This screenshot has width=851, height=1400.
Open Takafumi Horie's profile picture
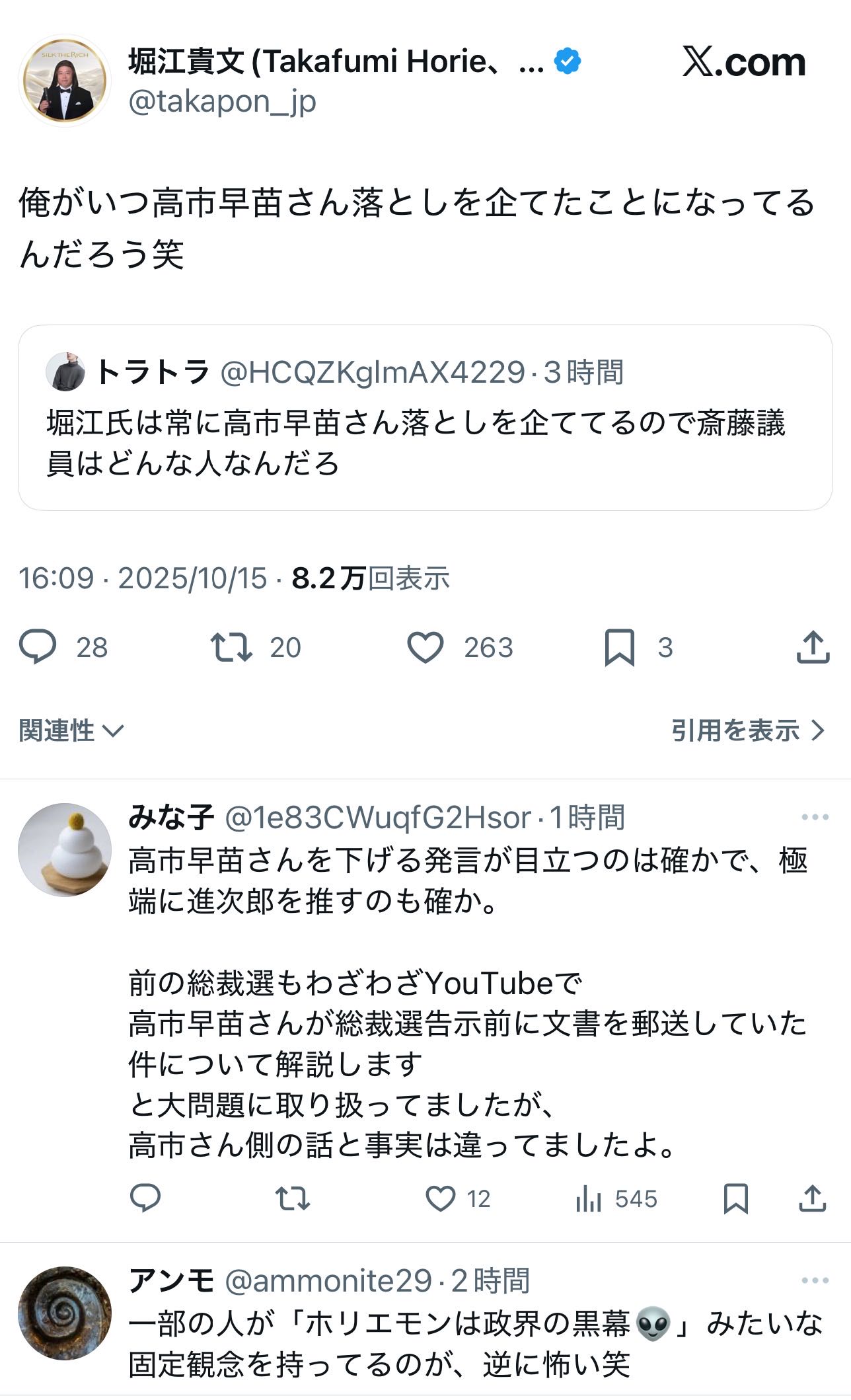click(65, 81)
